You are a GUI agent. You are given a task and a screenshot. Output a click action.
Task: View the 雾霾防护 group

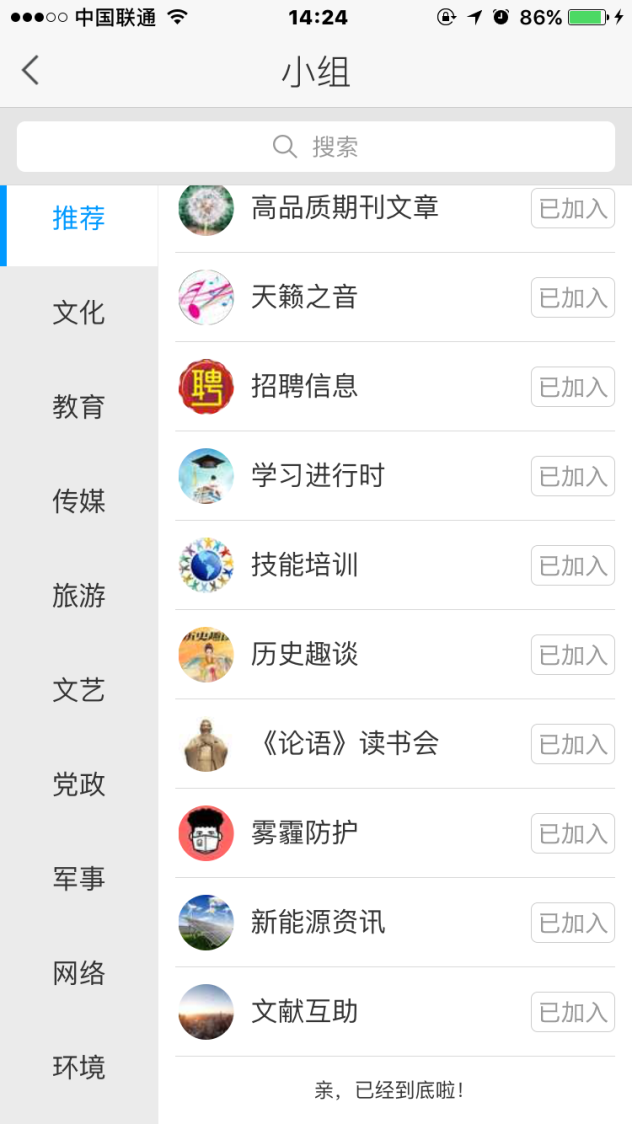304,833
